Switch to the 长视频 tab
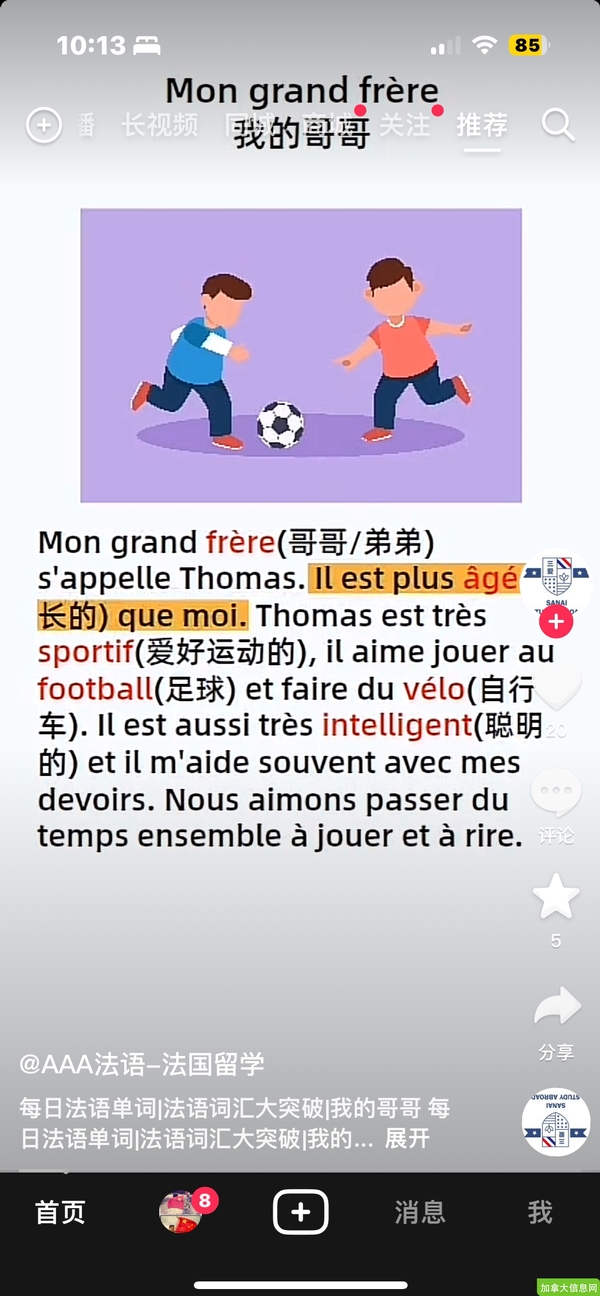This screenshot has width=600, height=1296. (160, 125)
